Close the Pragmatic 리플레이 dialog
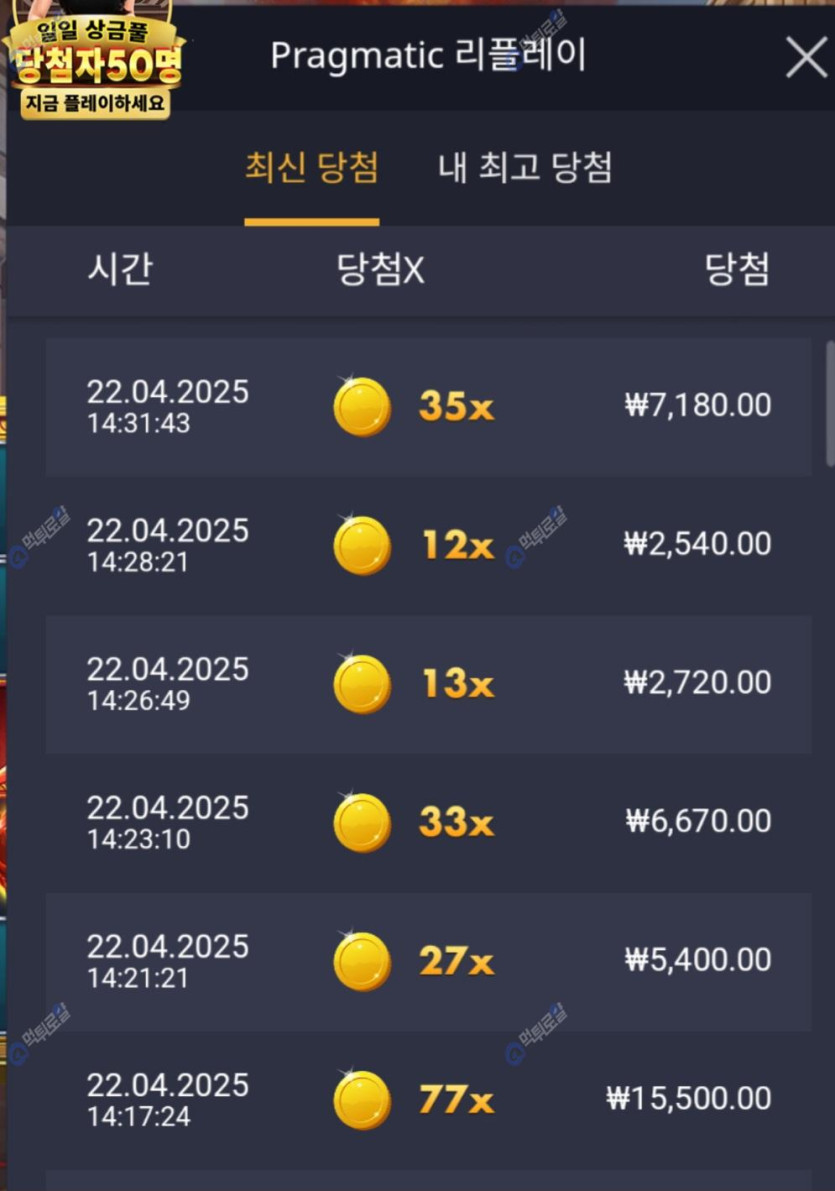 click(x=806, y=58)
